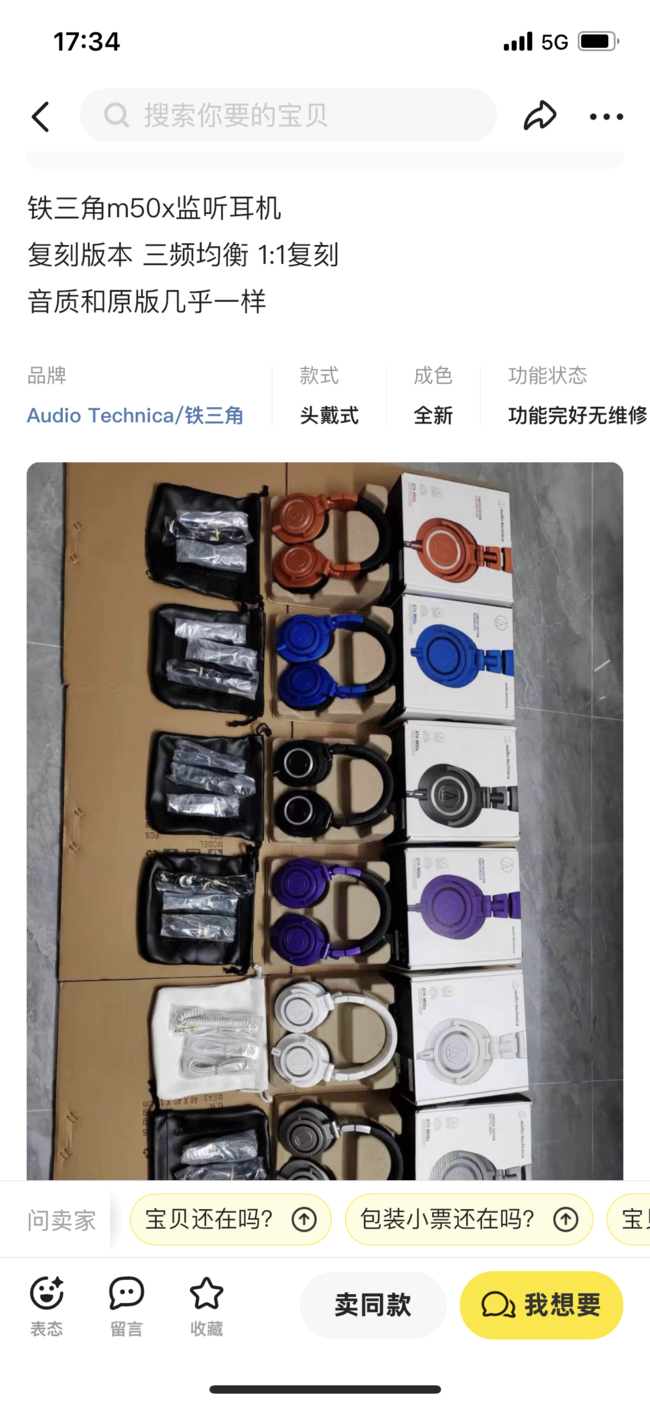The width and height of the screenshot is (650, 1407).
Task: Add this item to favorites 收藏
Action: tap(206, 1306)
